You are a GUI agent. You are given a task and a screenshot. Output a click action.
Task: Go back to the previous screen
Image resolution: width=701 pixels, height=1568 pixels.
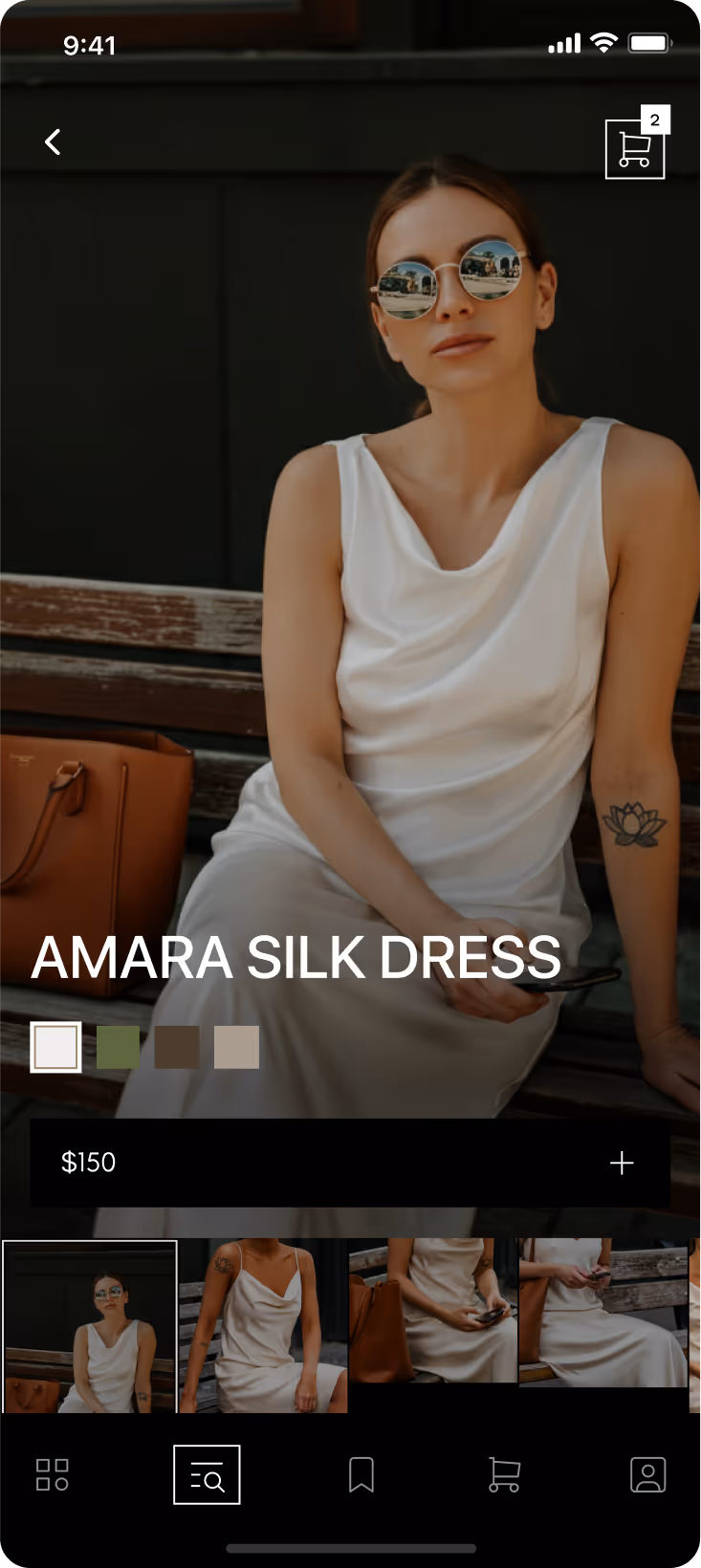point(54,142)
